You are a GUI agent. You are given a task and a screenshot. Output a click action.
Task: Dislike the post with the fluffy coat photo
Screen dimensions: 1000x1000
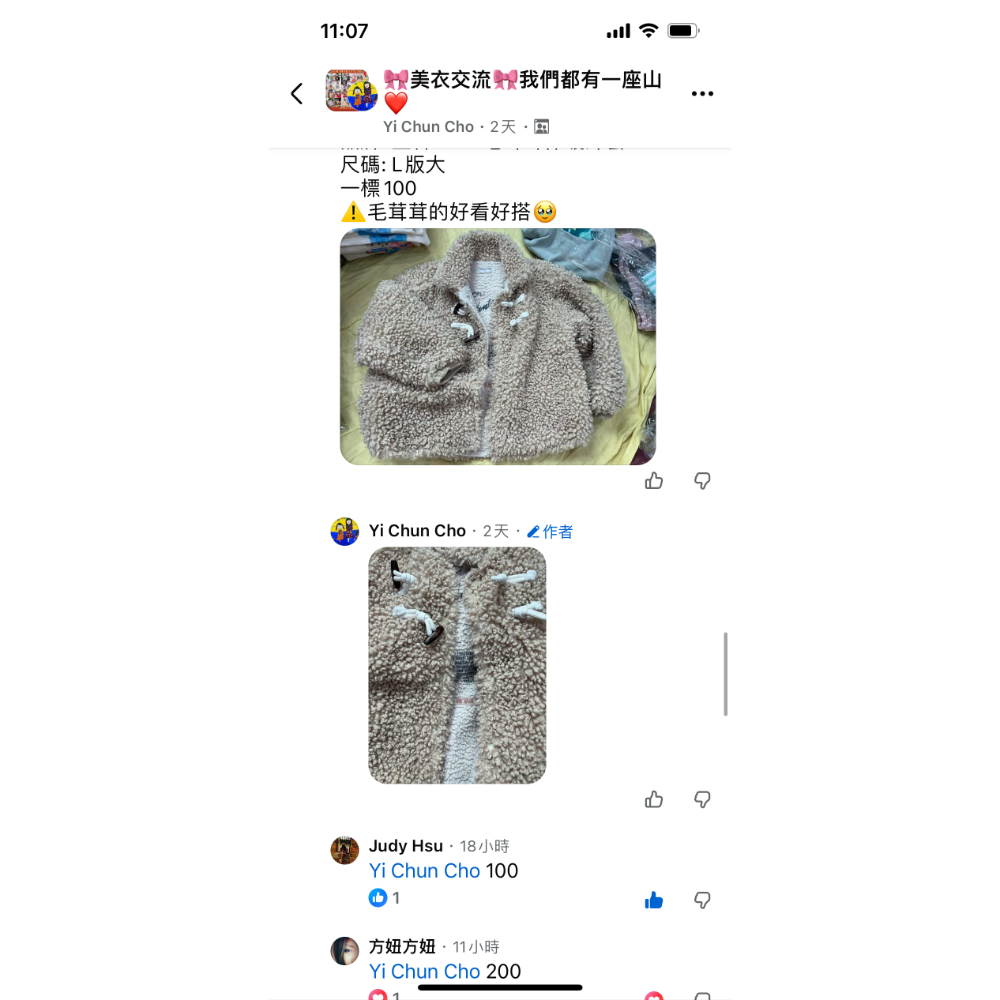tap(702, 481)
